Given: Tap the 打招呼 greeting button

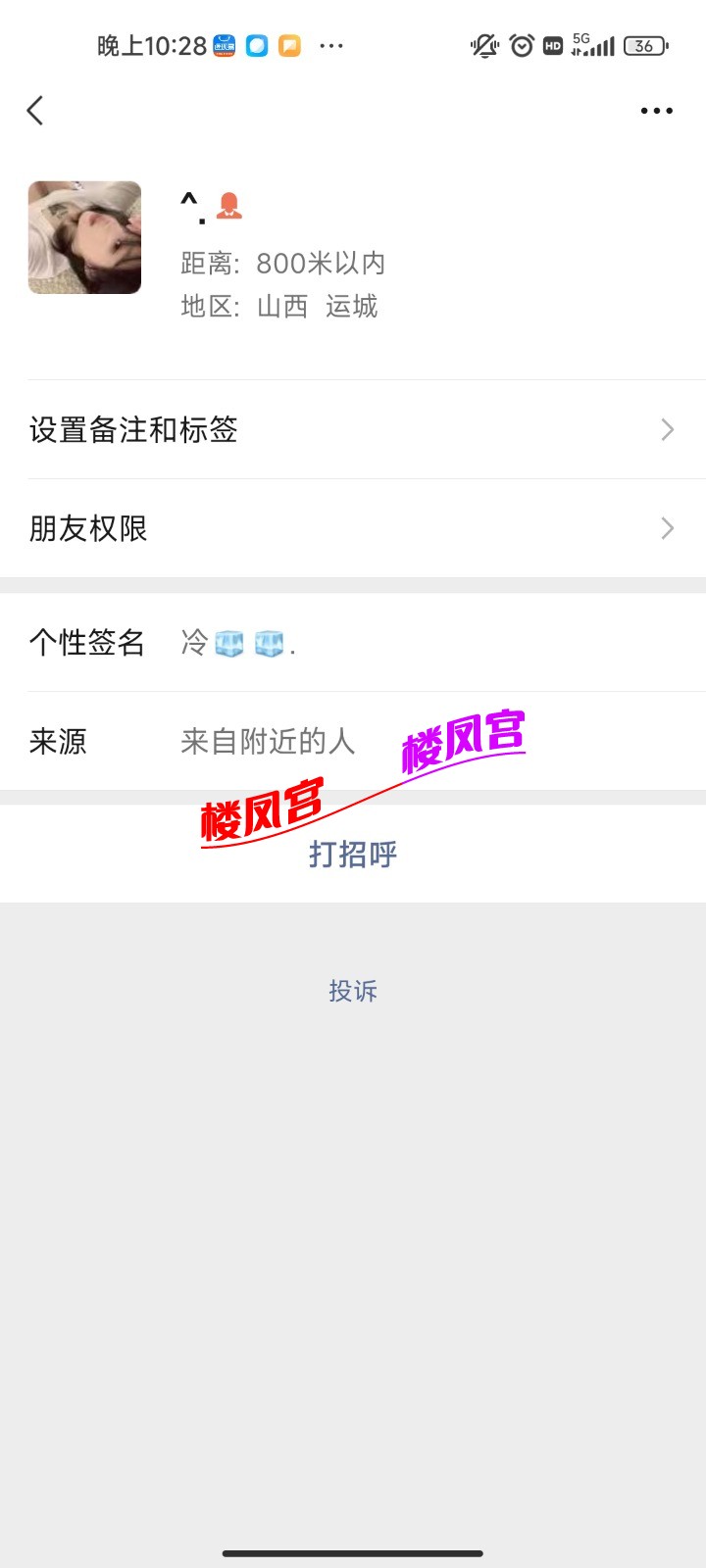Looking at the screenshot, I should click(354, 855).
